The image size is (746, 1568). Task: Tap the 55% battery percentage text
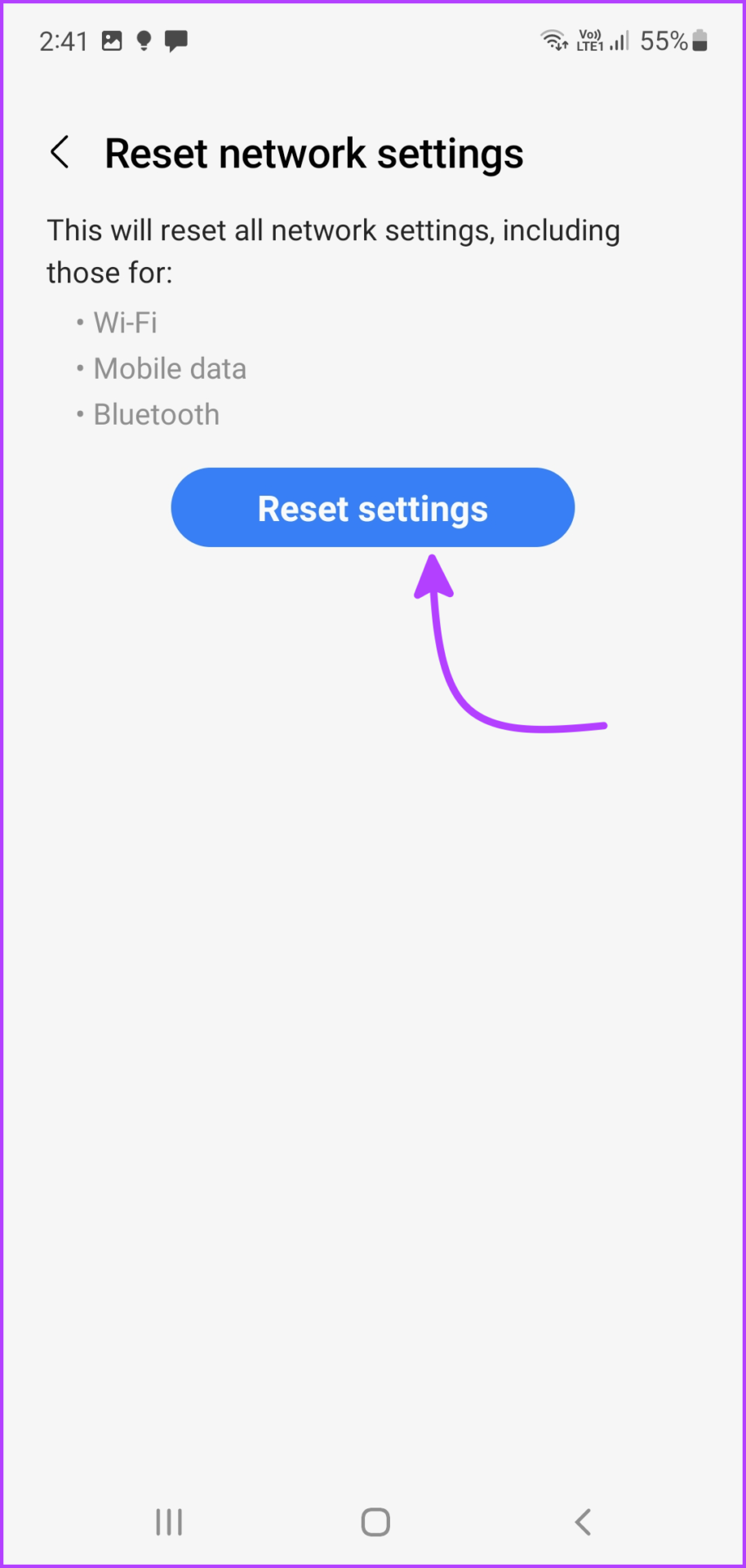pos(665,41)
